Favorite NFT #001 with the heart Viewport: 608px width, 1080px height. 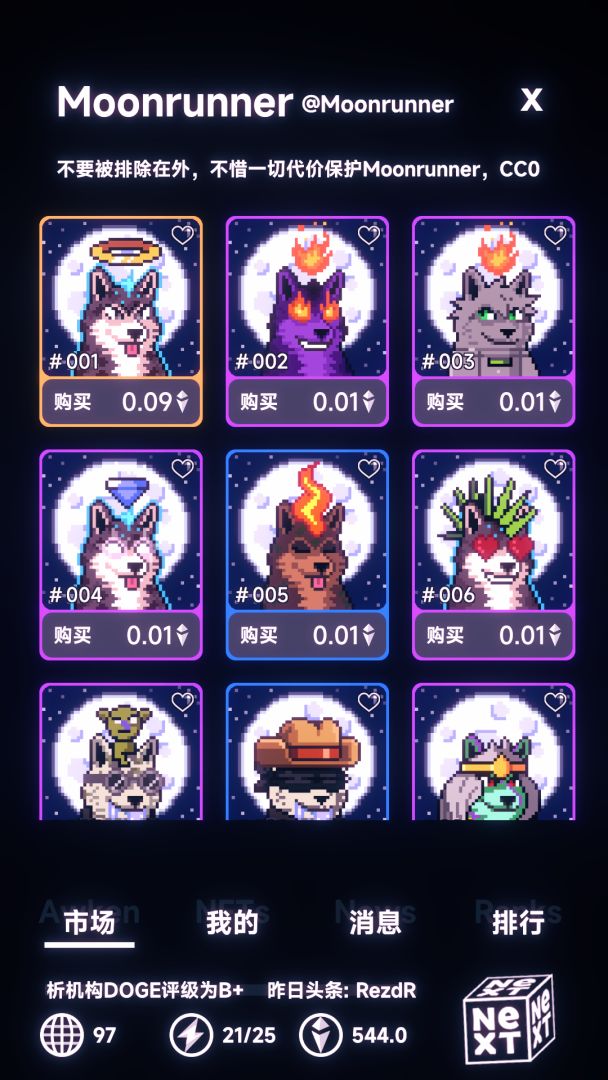click(x=182, y=236)
